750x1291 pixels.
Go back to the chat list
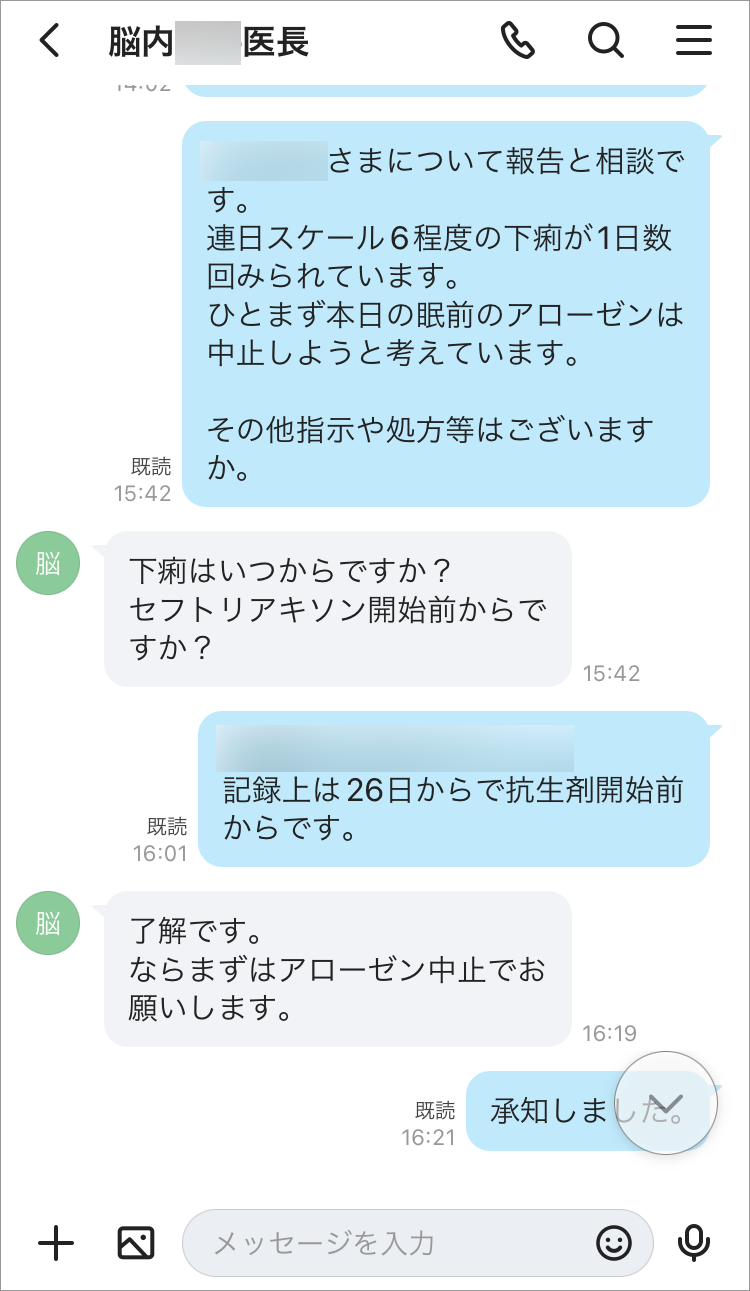(x=49, y=41)
